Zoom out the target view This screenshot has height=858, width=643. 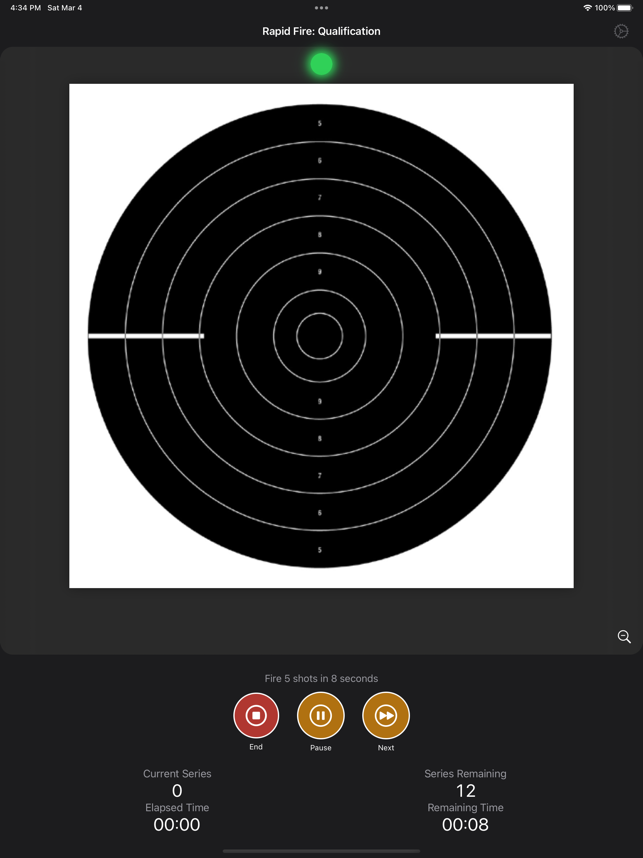pyautogui.click(x=624, y=637)
